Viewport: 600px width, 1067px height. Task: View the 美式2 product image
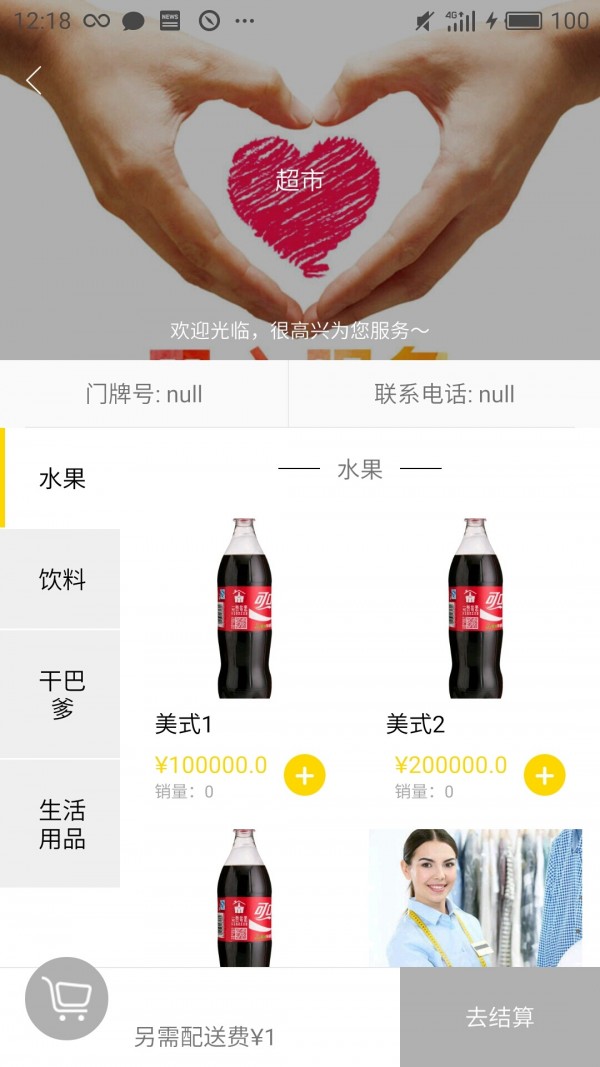475,608
